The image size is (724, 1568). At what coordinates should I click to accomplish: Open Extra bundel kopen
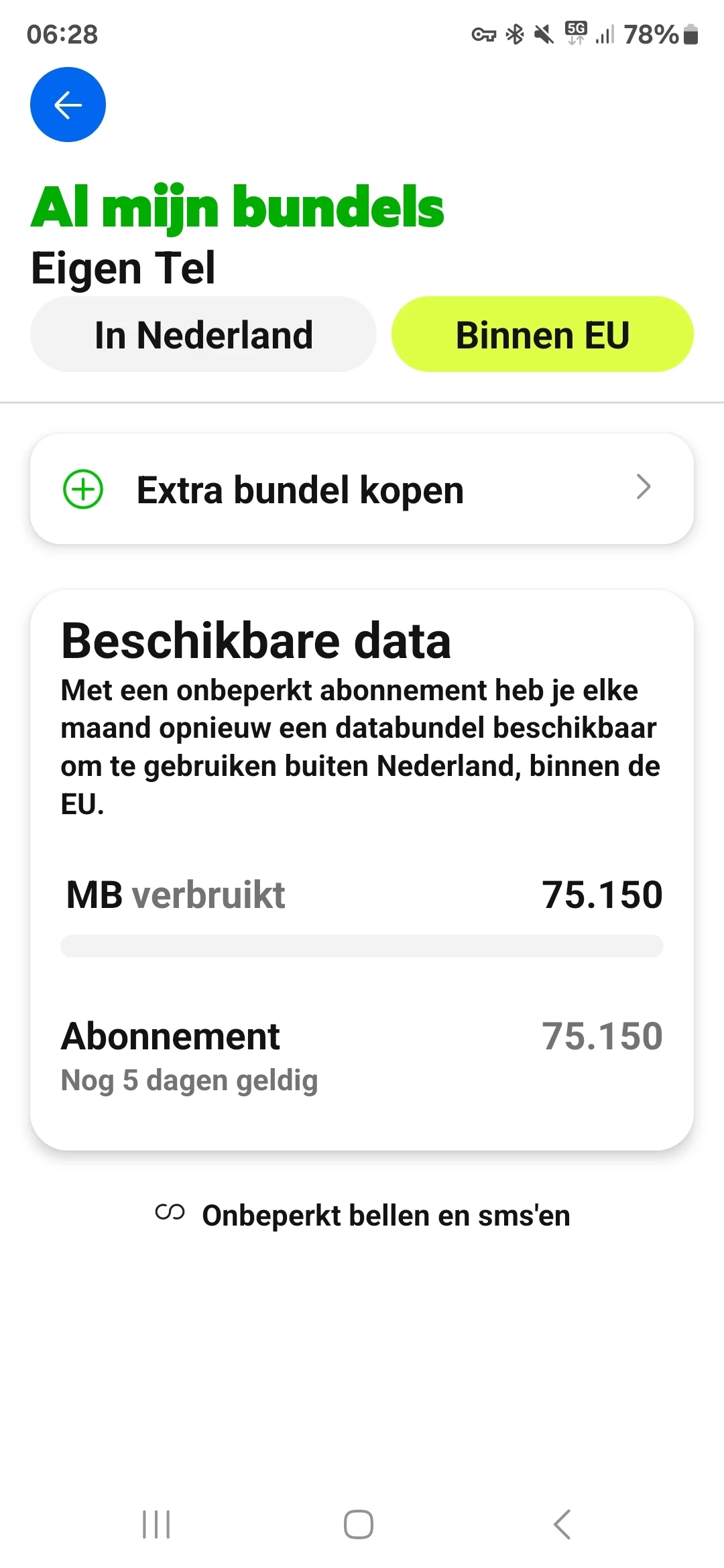(x=362, y=488)
